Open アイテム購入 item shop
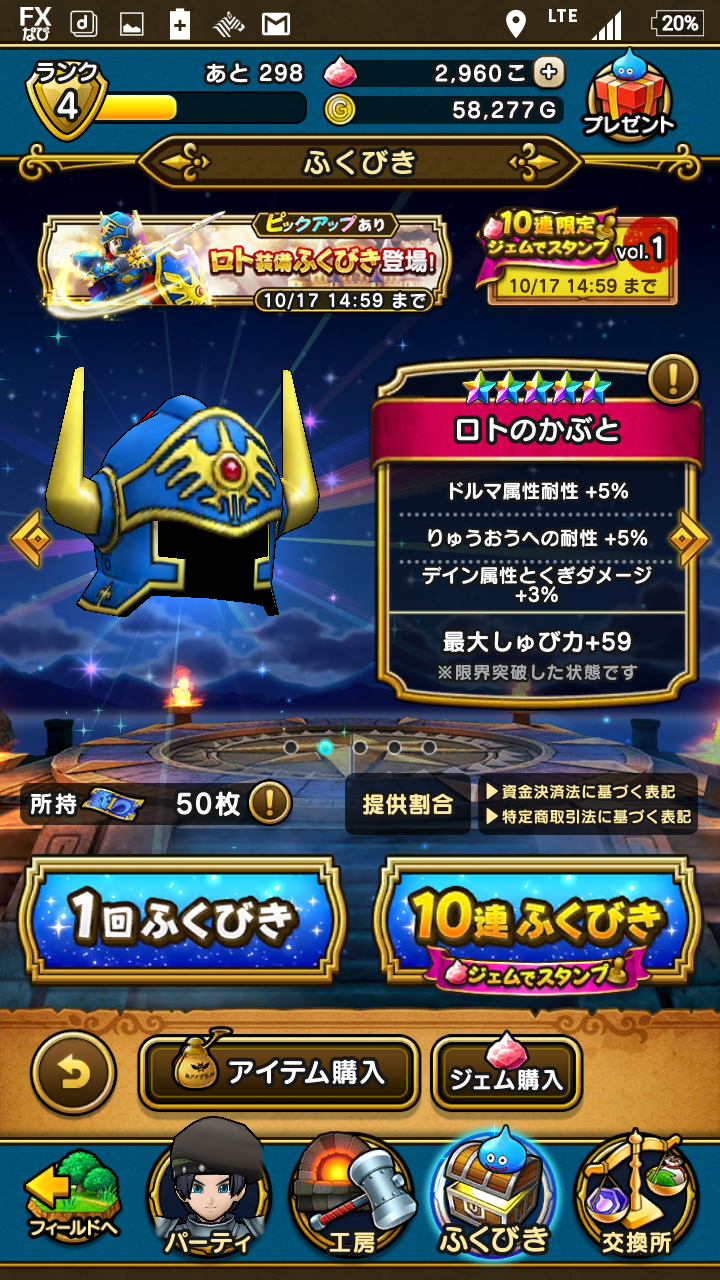Image resolution: width=720 pixels, height=1280 pixels. coord(279,1073)
